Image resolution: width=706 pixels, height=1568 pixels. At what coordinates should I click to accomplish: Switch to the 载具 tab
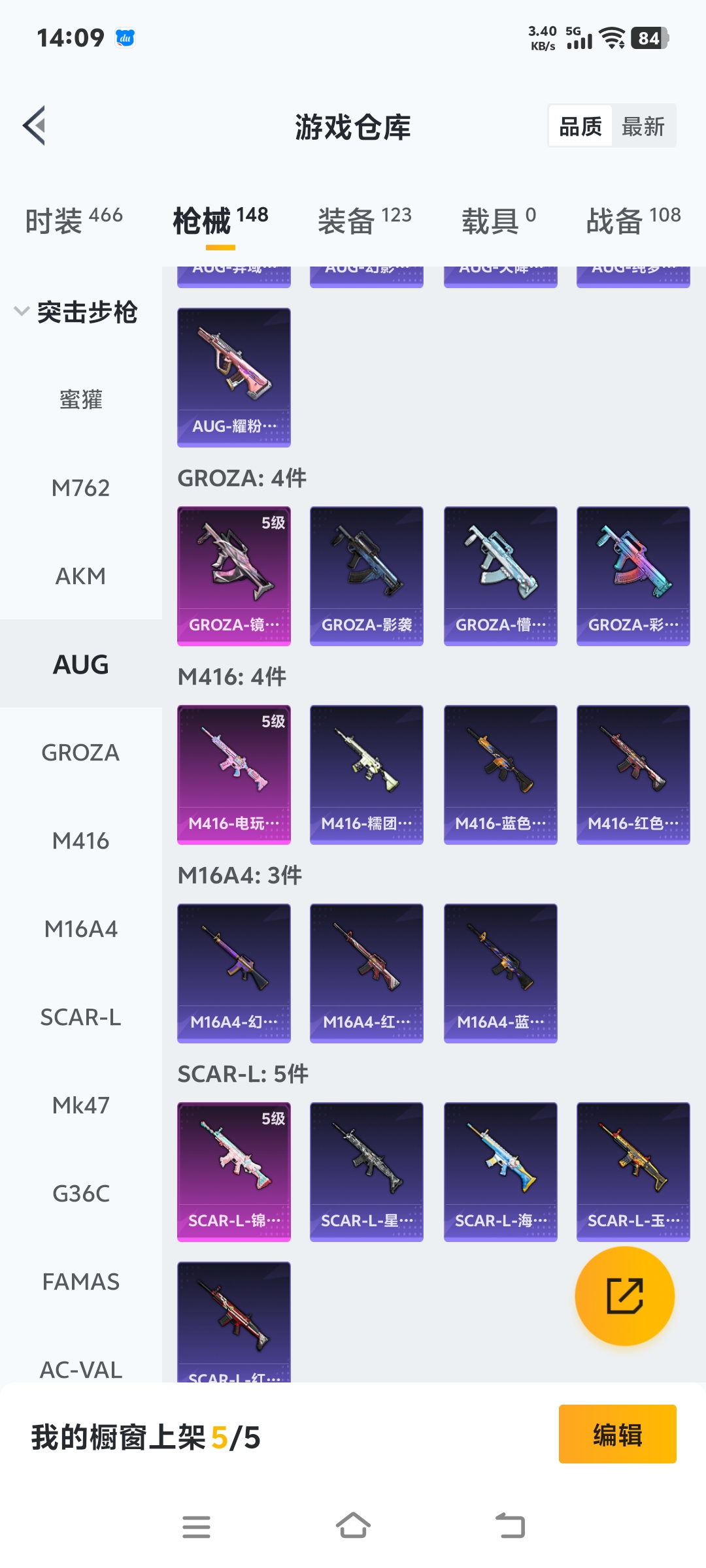tap(498, 220)
